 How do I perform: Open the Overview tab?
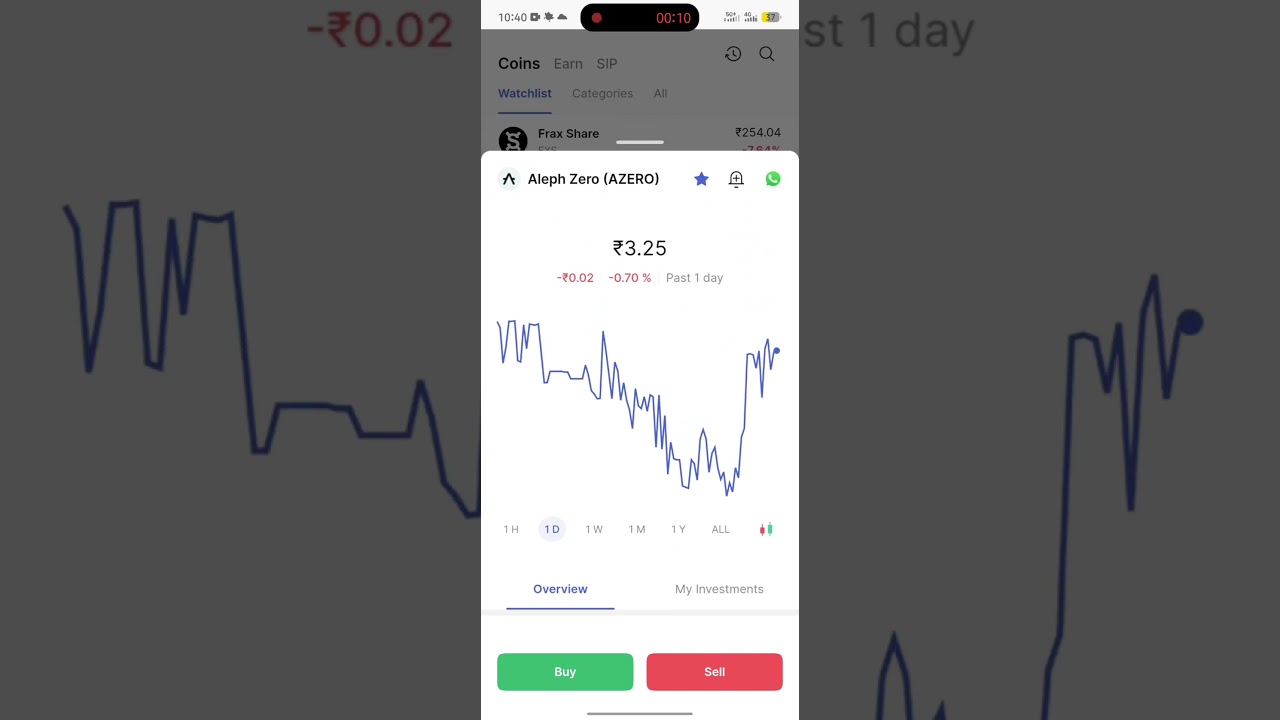point(560,589)
